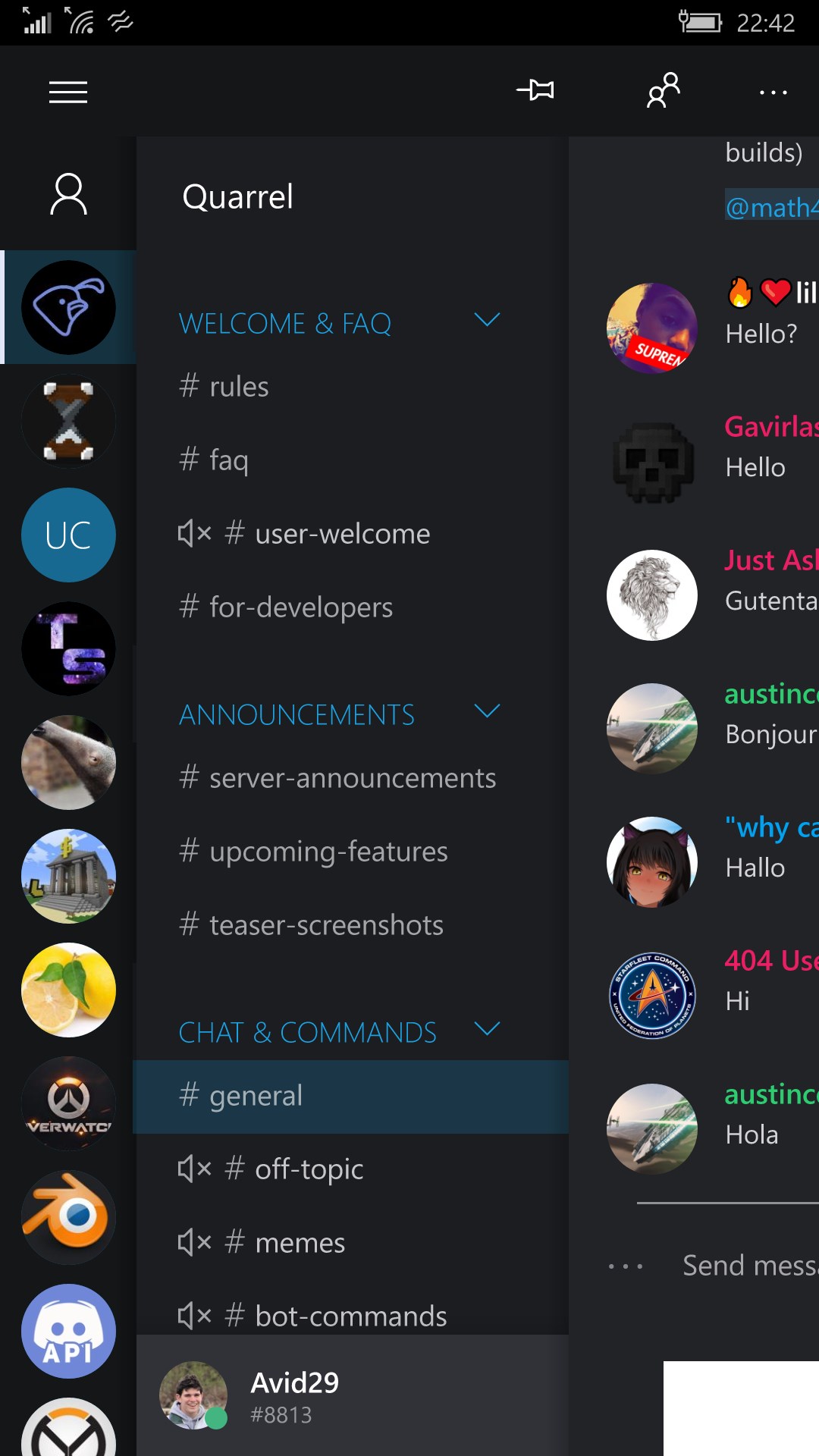Open the three-dot overflow menu

[x=773, y=93]
